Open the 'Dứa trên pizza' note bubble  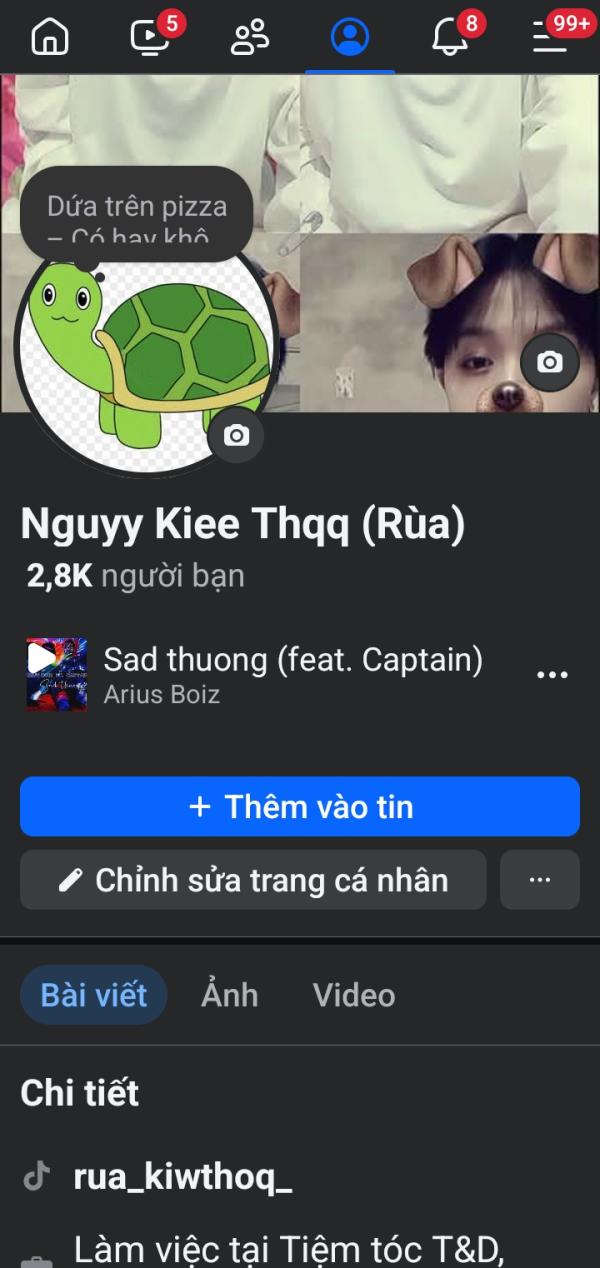pyautogui.click(x=136, y=214)
